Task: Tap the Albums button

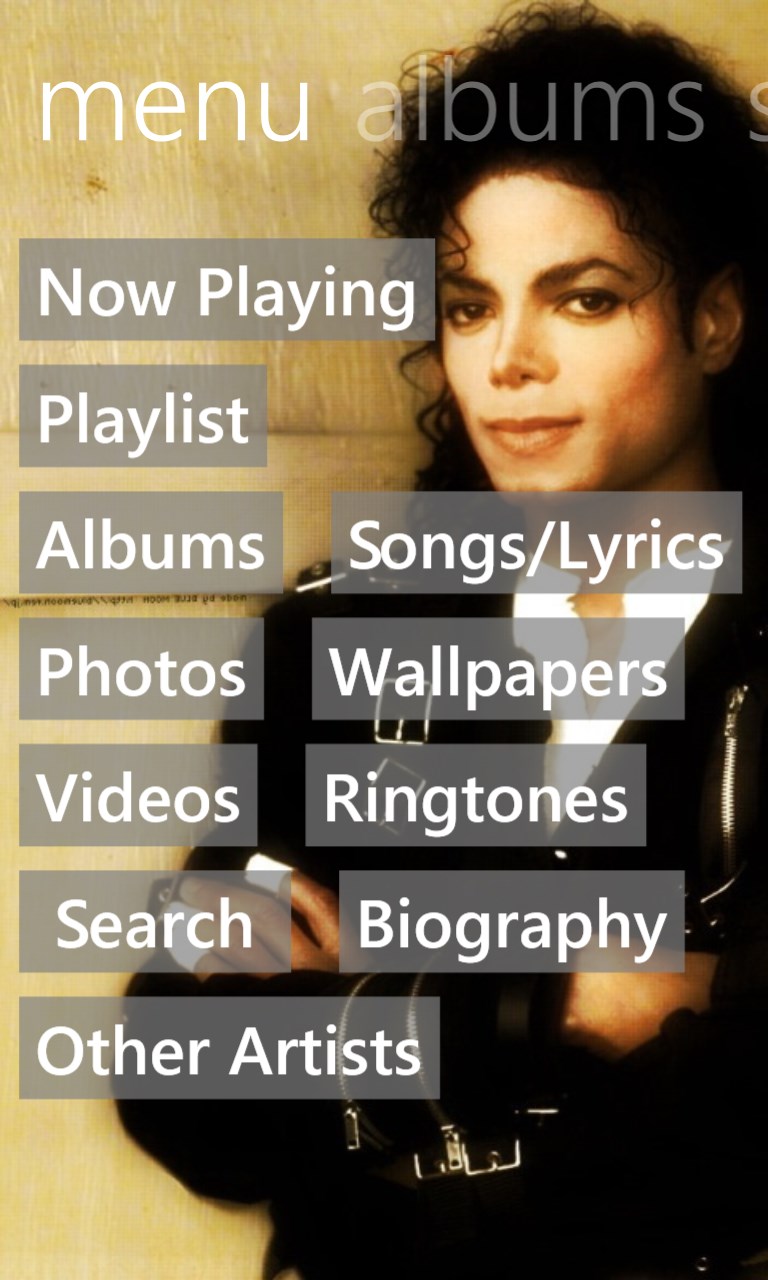Action: [151, 542]
